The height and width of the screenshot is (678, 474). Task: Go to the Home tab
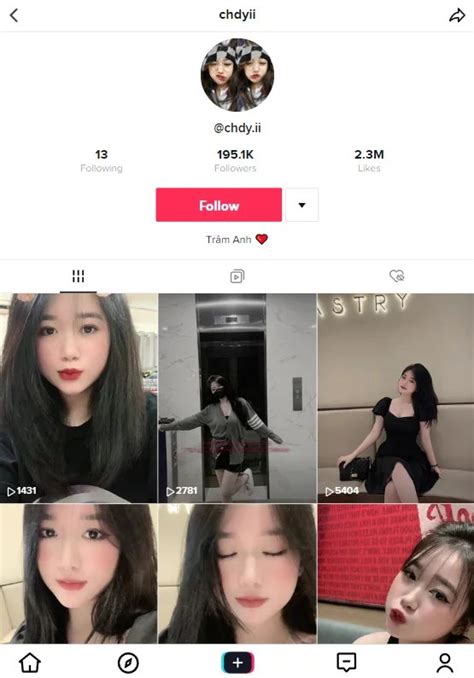point(30,662)
